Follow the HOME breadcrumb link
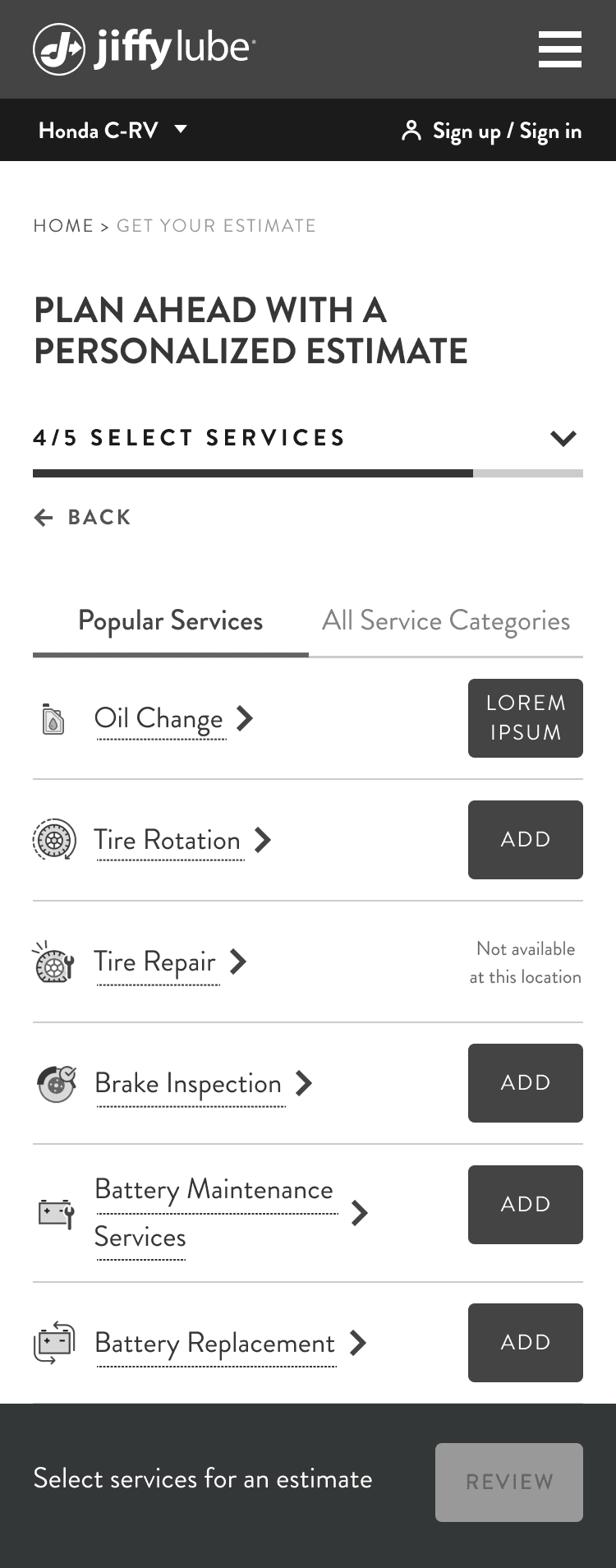 (x=63, y=226)
